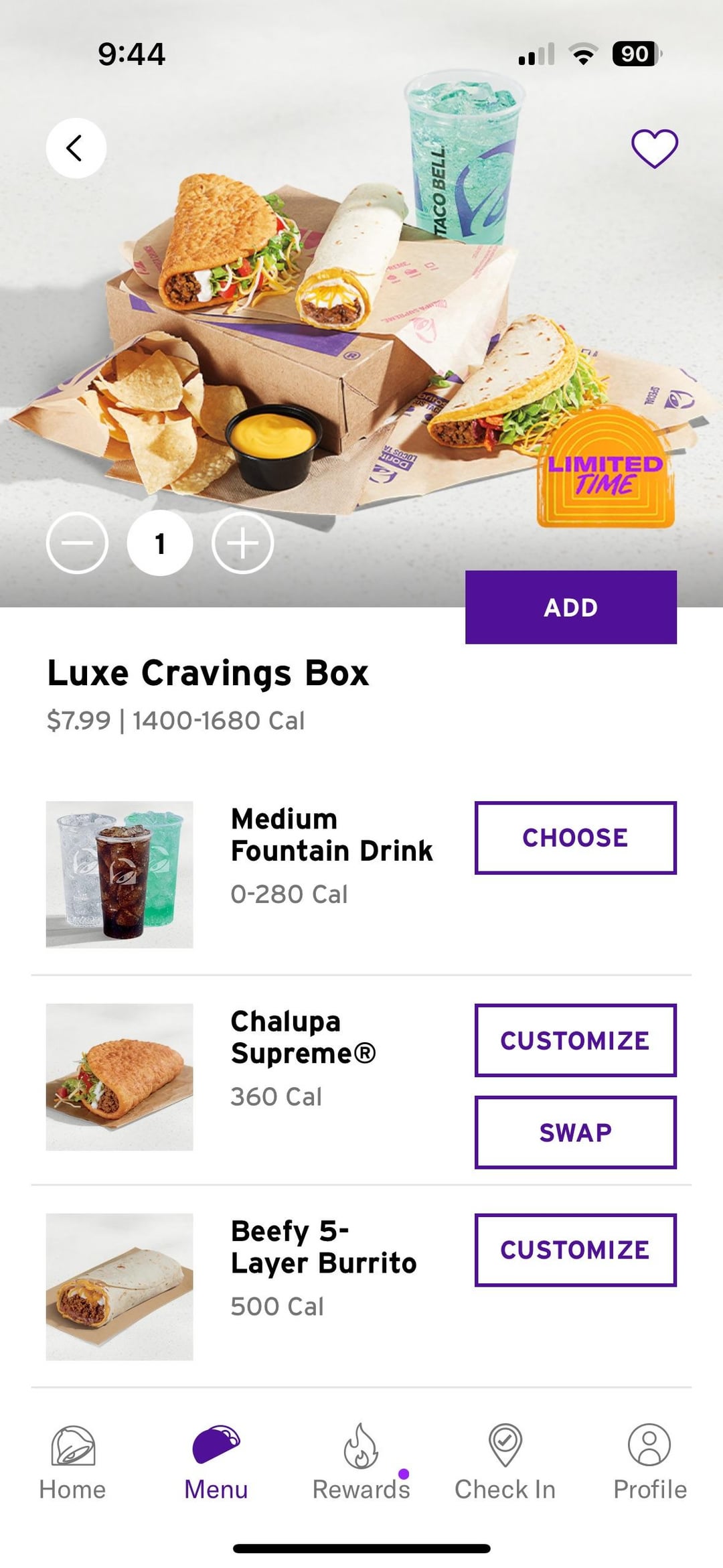Add the Luxe Cravings Box to order
Screen dimensions: 723x1568
click(x=570, y=607)
